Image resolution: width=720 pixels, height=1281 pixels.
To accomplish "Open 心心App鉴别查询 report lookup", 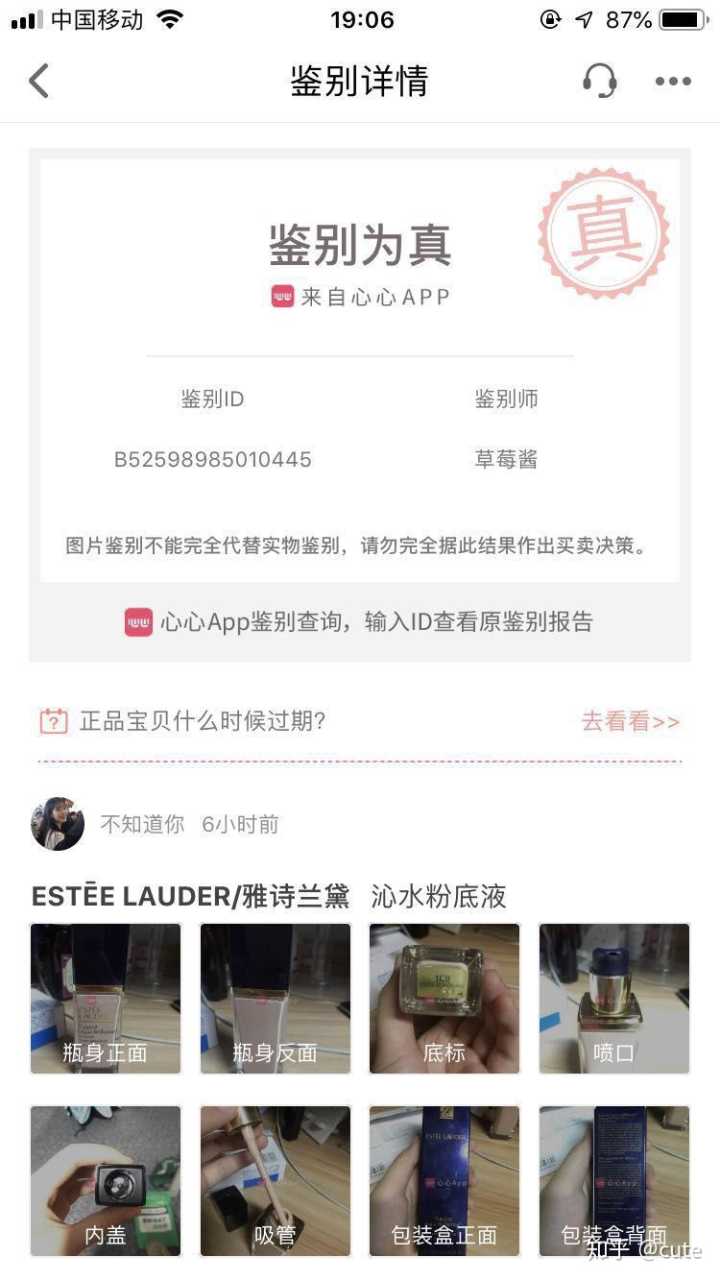I will 359,622.
